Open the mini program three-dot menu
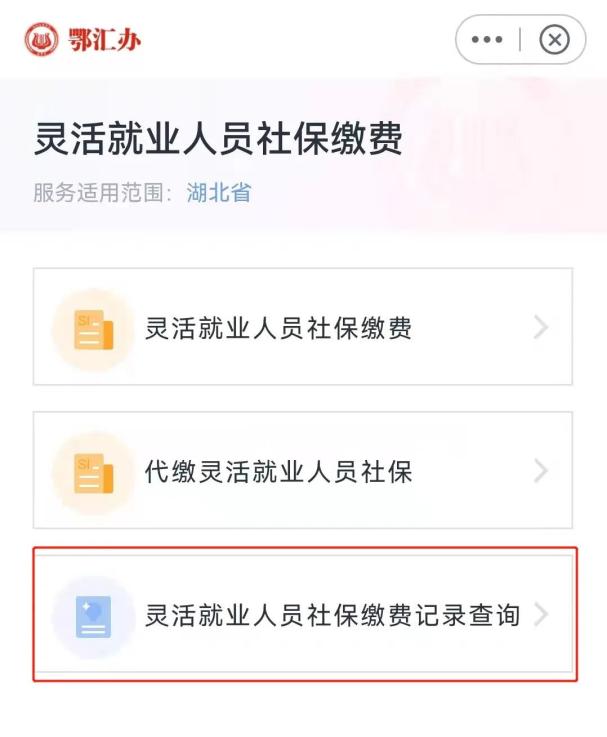607x737 pixels. [x=487, y=39]
